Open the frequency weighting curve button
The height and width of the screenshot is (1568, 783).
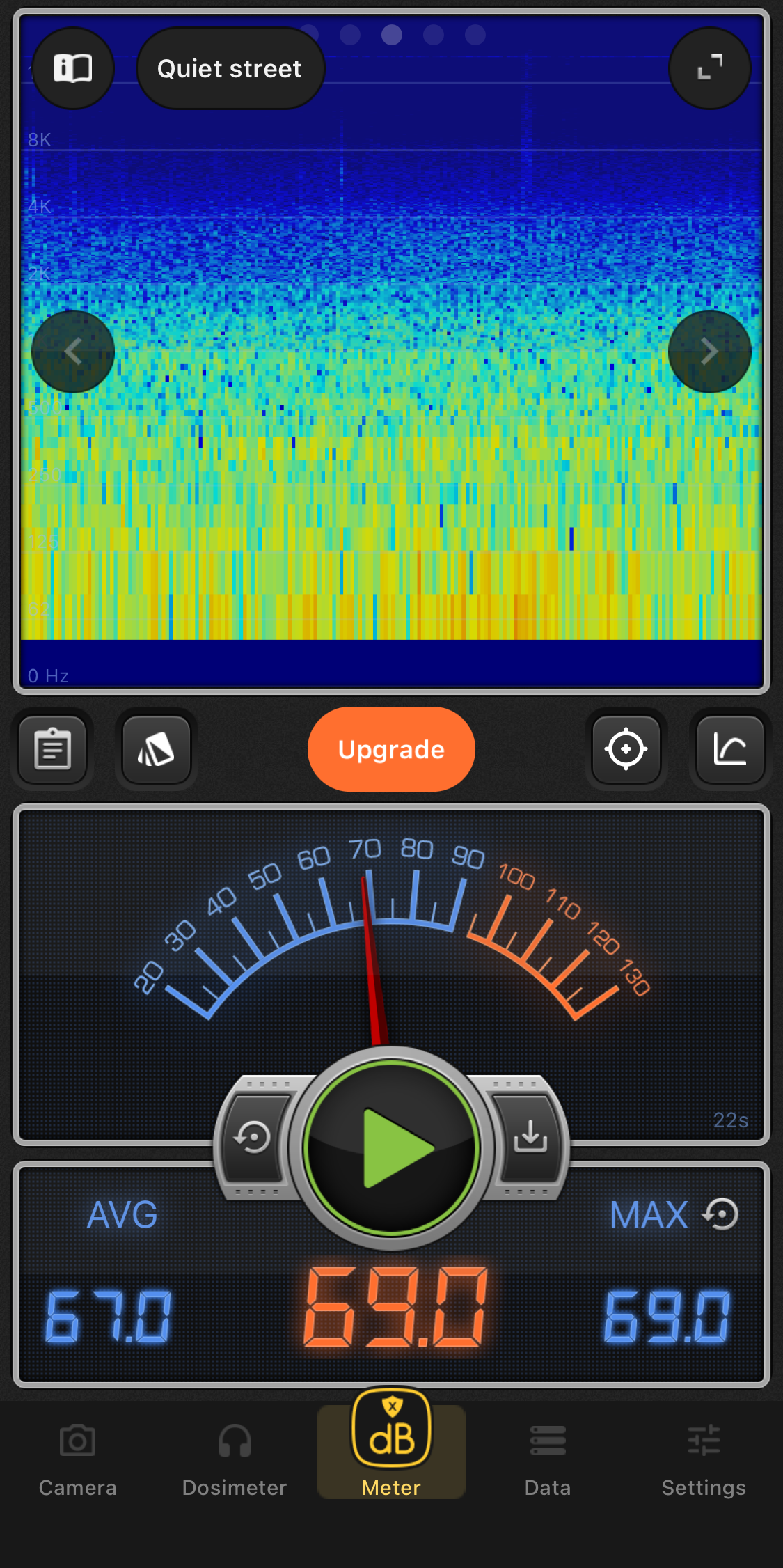click(730, 749)
